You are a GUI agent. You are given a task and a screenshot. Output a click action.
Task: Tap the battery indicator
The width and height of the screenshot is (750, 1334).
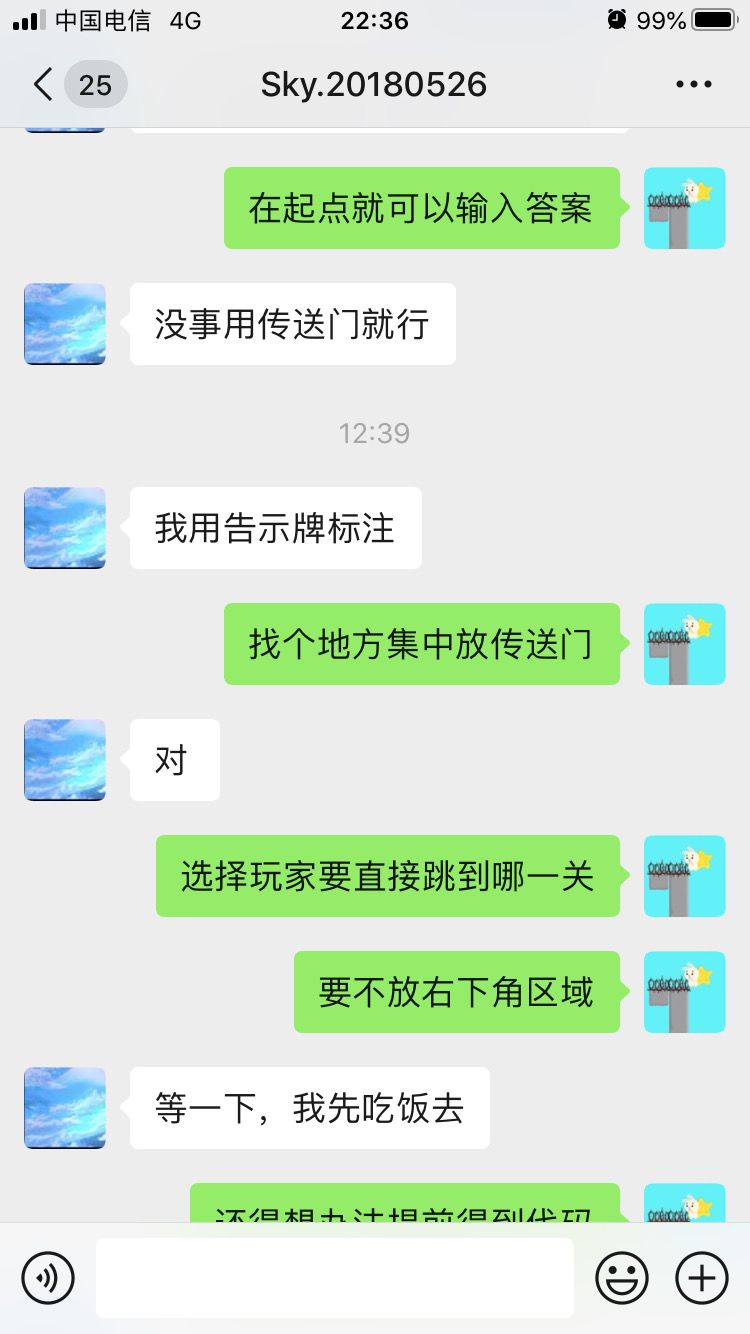(712, 18)
